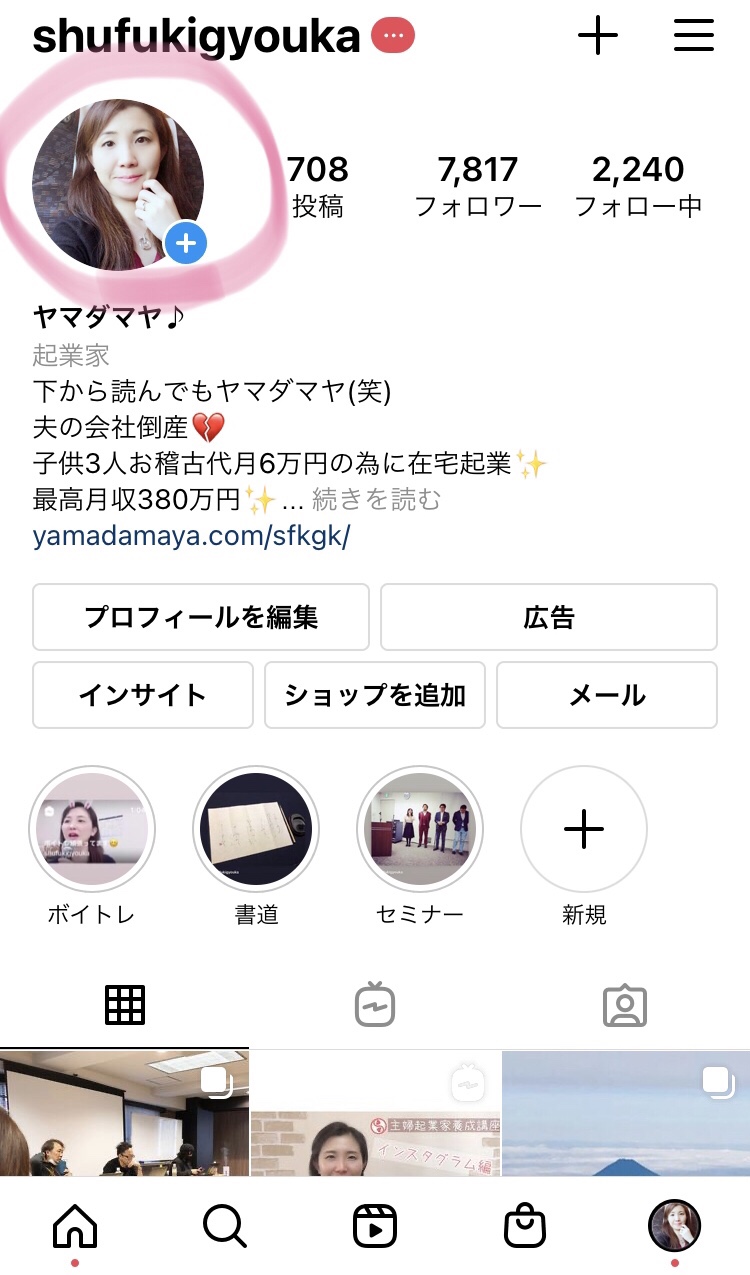Switch to the tagged photos tab

click(625, 1006)
